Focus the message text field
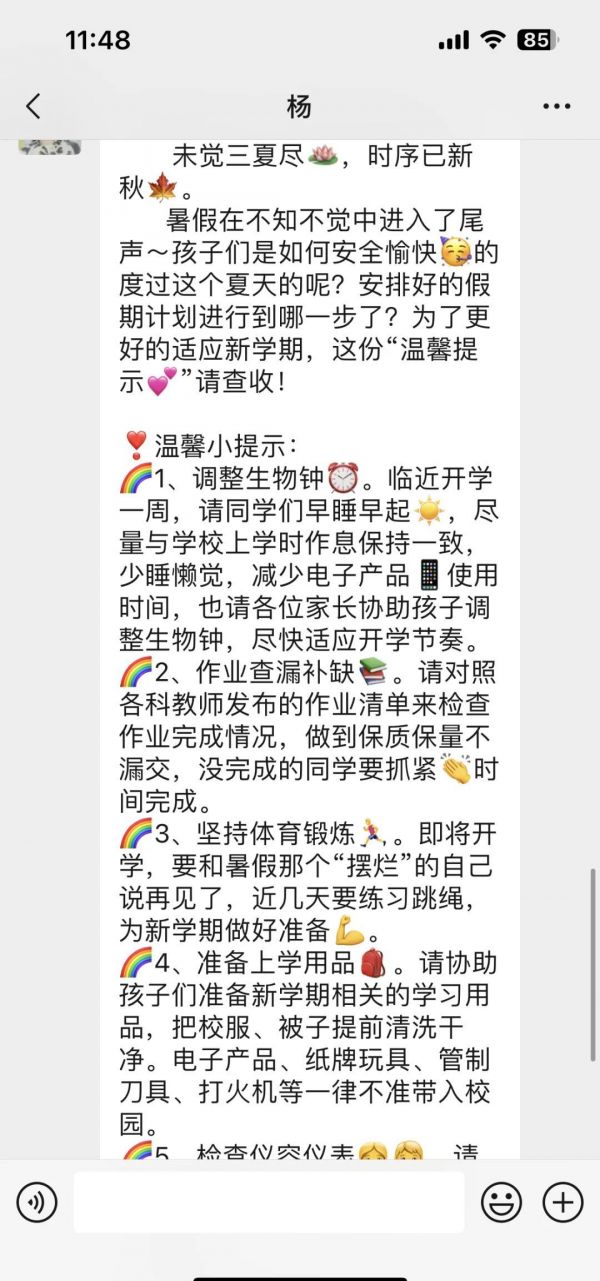Viewport: 600px width, 1281px height. (x=268, y=1202)
